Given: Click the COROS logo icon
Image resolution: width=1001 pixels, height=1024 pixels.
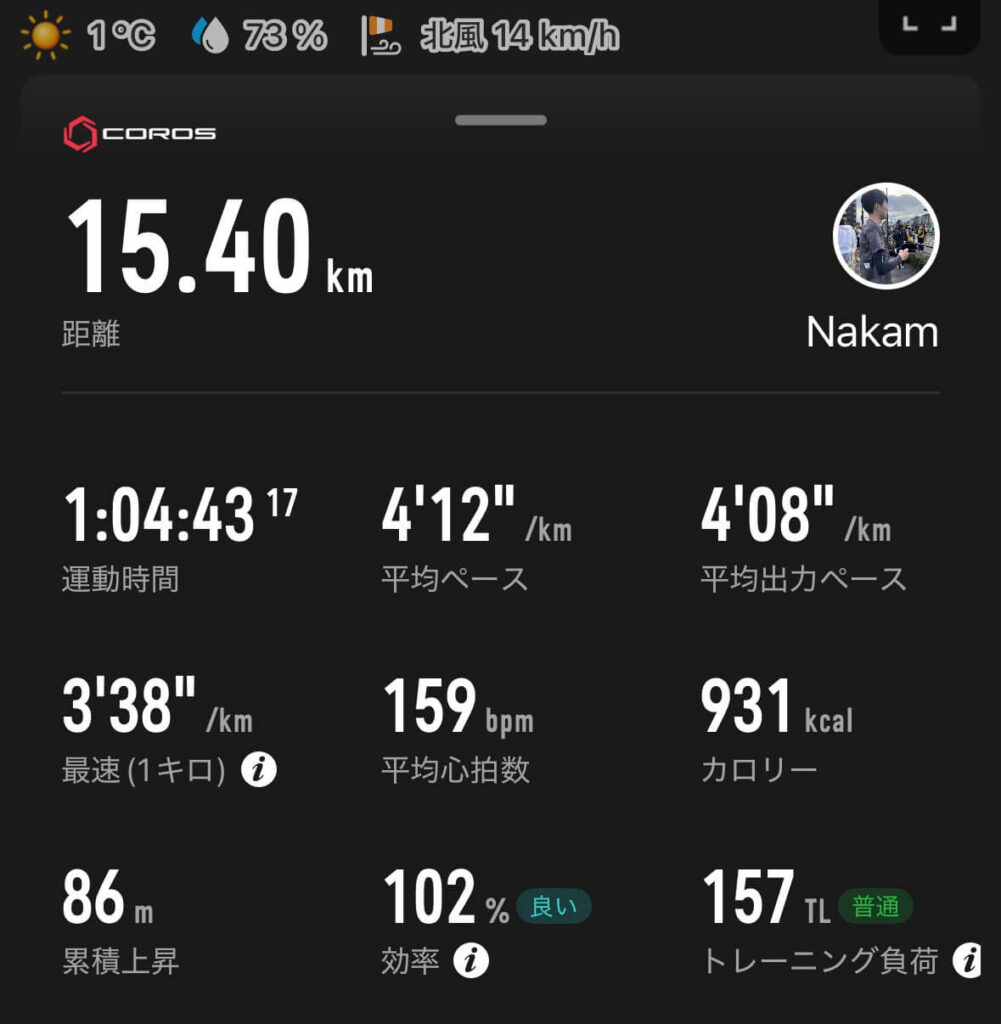Looking at the screenshot, I should [78, 131].
